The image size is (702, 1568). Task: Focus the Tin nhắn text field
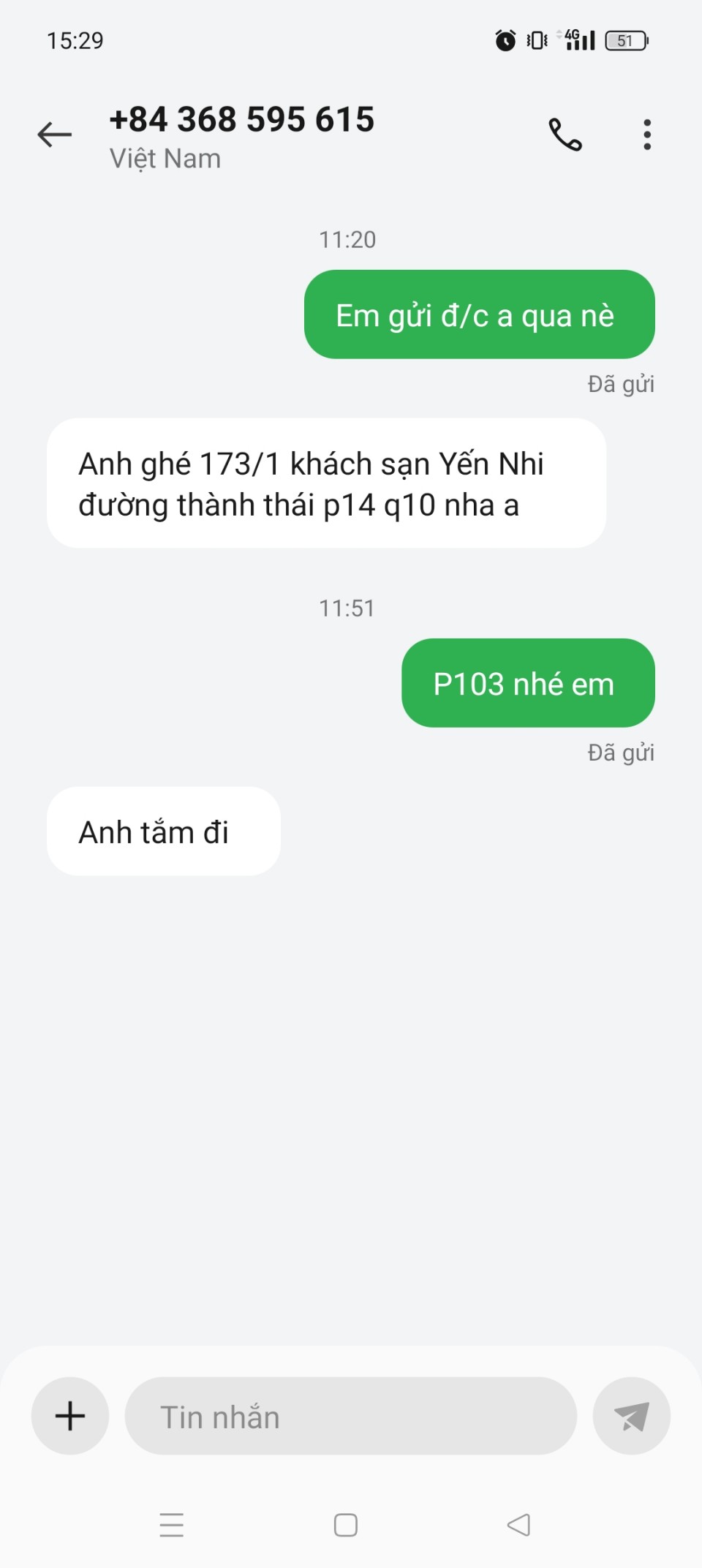coord(351,1416)
